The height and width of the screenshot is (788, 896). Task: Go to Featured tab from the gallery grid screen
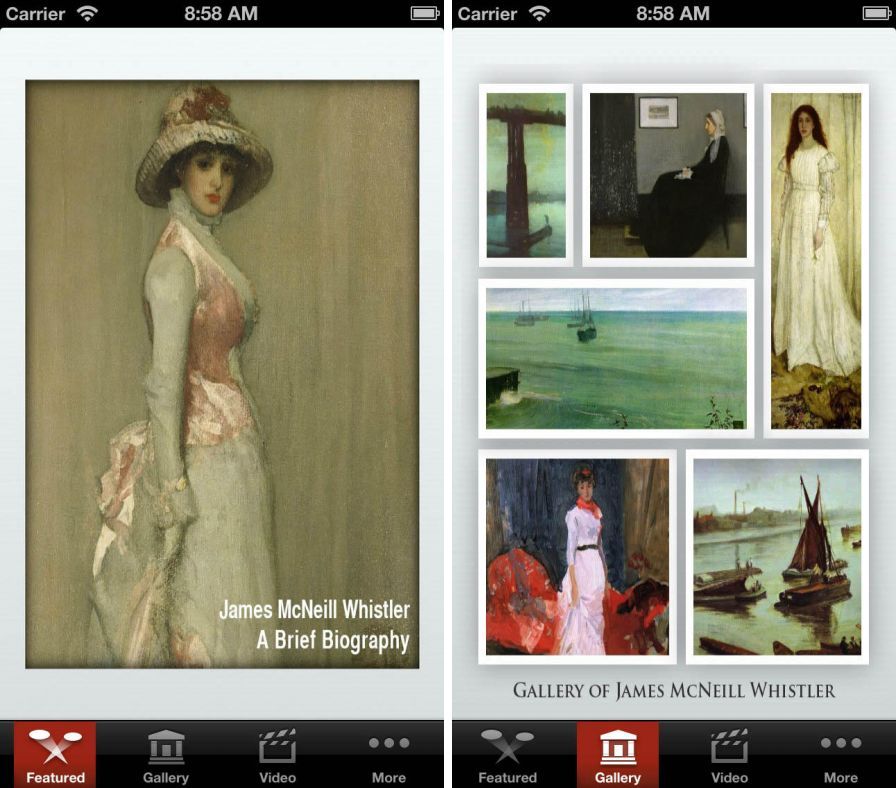point(507,755)
